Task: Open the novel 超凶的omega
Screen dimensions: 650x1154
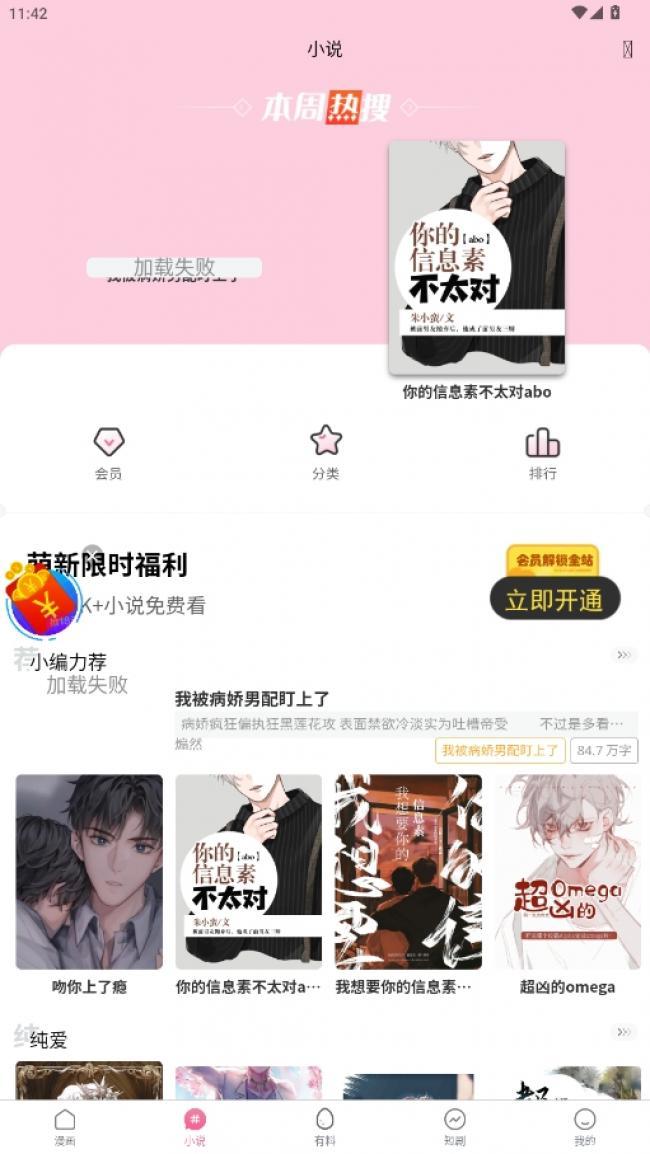Action: [567, 872]
